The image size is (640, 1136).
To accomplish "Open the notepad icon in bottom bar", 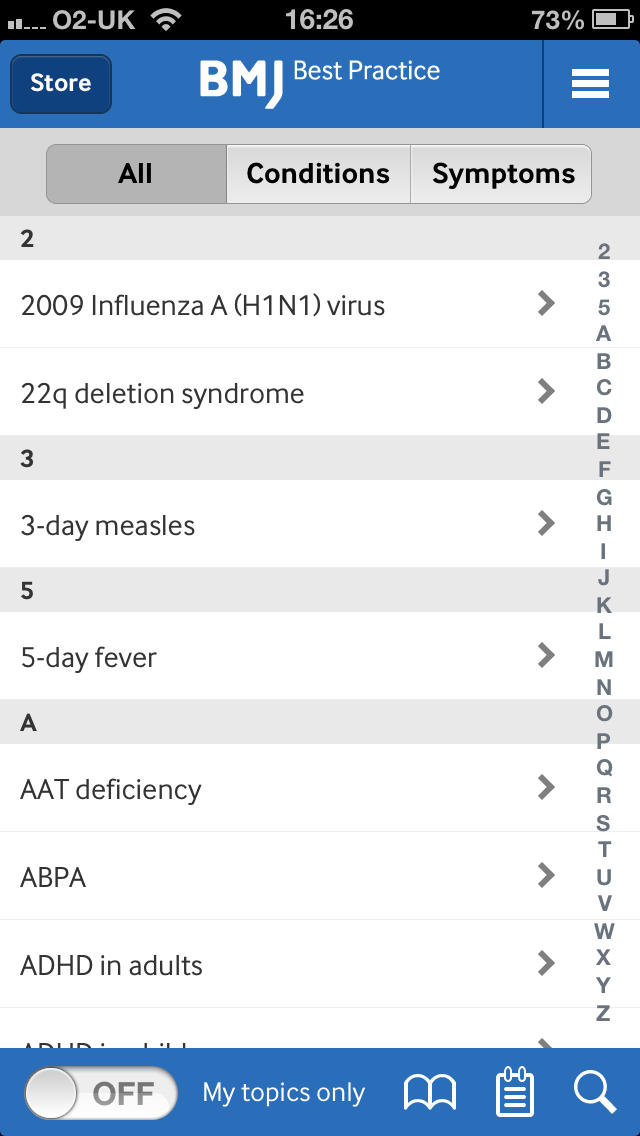I will [x=515, y=1092].
